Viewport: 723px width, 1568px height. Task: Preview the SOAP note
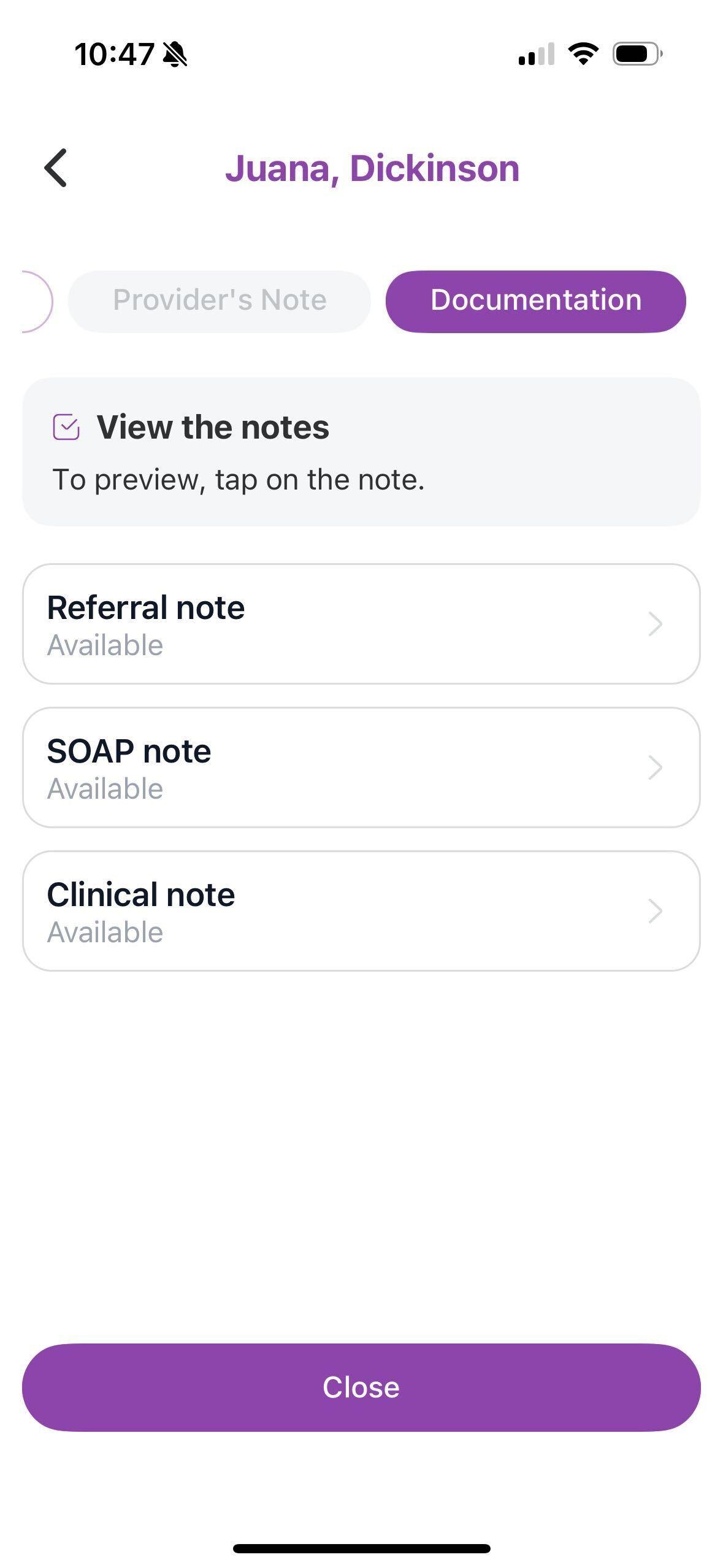[361, 767]
